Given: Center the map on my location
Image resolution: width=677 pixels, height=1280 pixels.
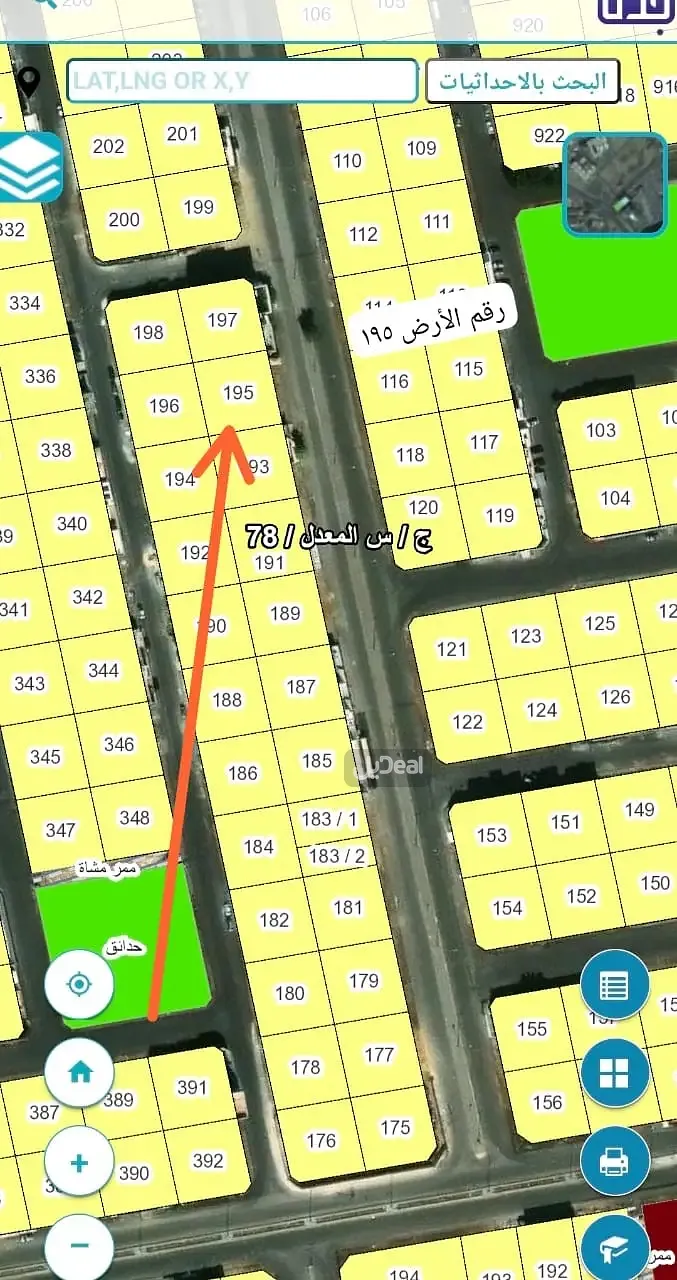Looking at the screenshot, I should click(x=79, y=984).
